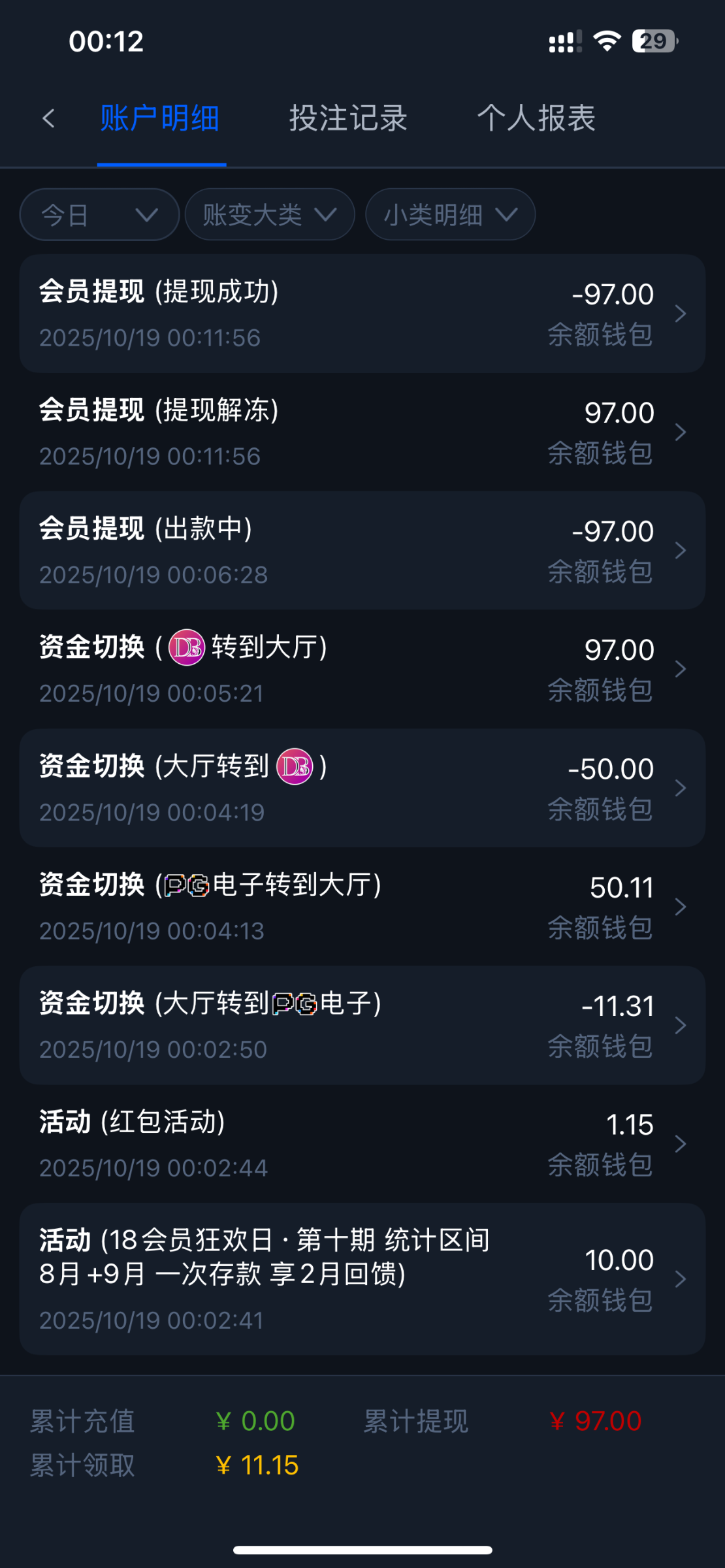Open the PG电子转到大厅 50.11 record
The width and height of the screenshot is (725, 1568).
pyautogui.click(x=362, y=906)
